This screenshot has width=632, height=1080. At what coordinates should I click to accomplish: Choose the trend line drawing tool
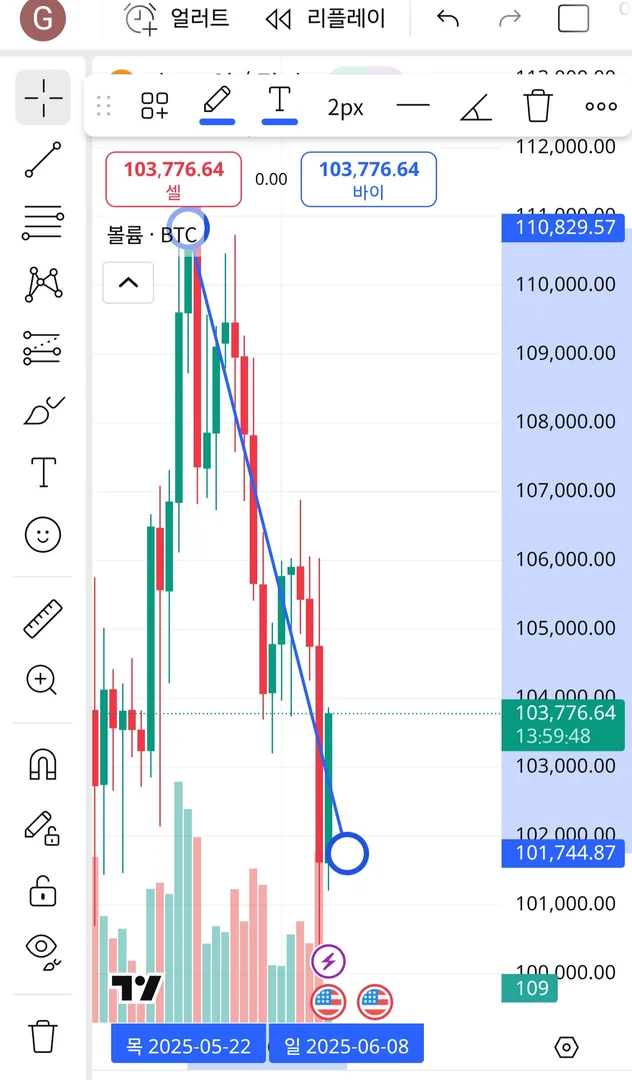click(x=43, y=160)
